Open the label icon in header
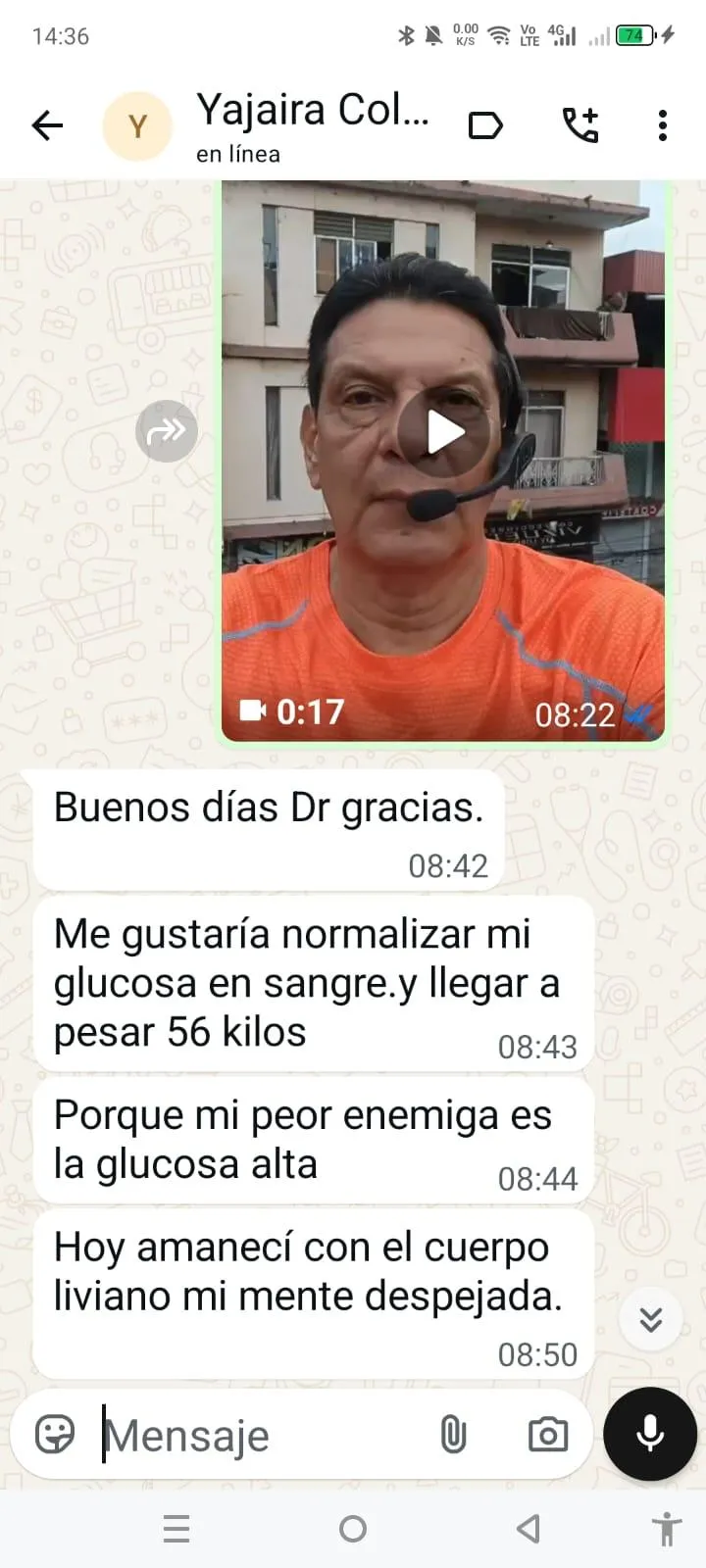The width and height of the screenshot is (706, 1568). 485,125
